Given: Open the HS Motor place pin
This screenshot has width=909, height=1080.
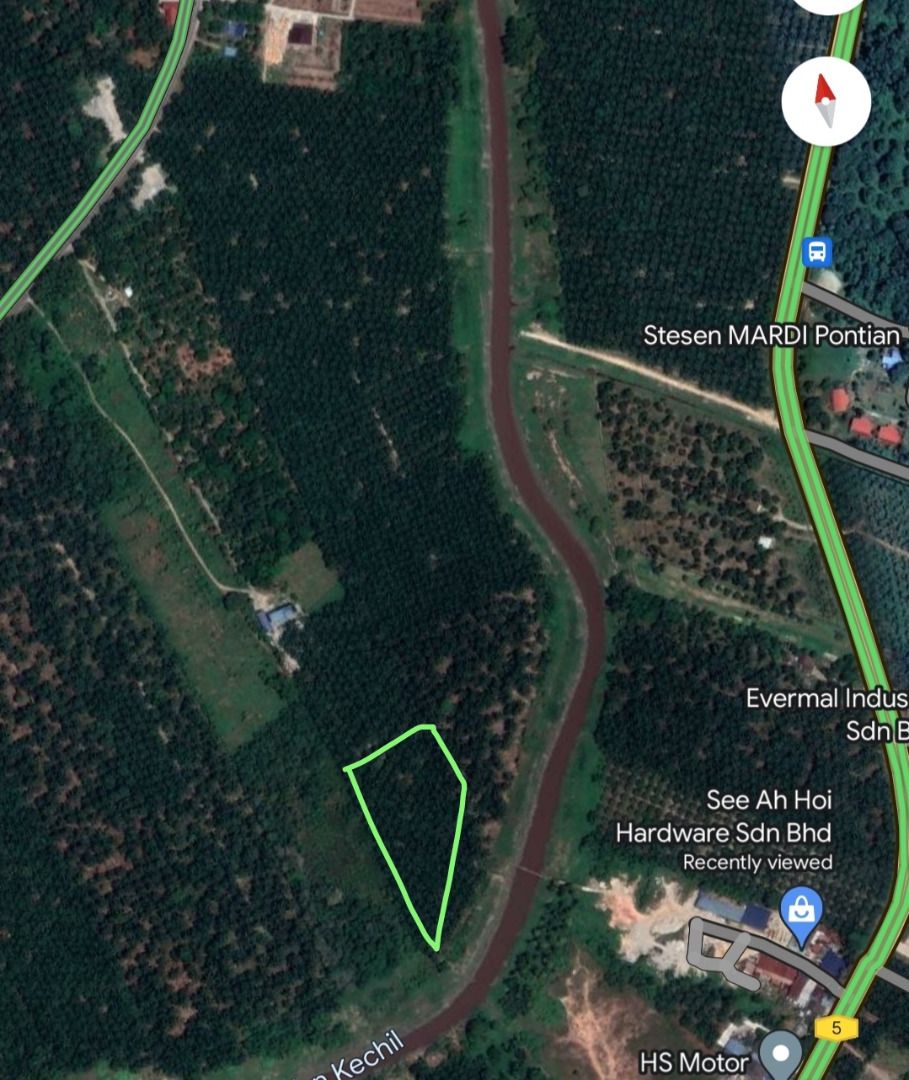Looking at the screenshot, I should (x=780, y=1053).
